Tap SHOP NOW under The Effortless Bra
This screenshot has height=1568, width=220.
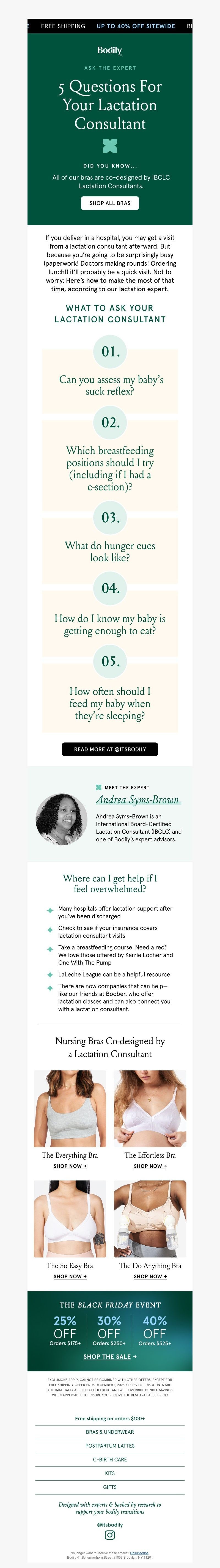pyautogui.click(x=150, y=1166)
